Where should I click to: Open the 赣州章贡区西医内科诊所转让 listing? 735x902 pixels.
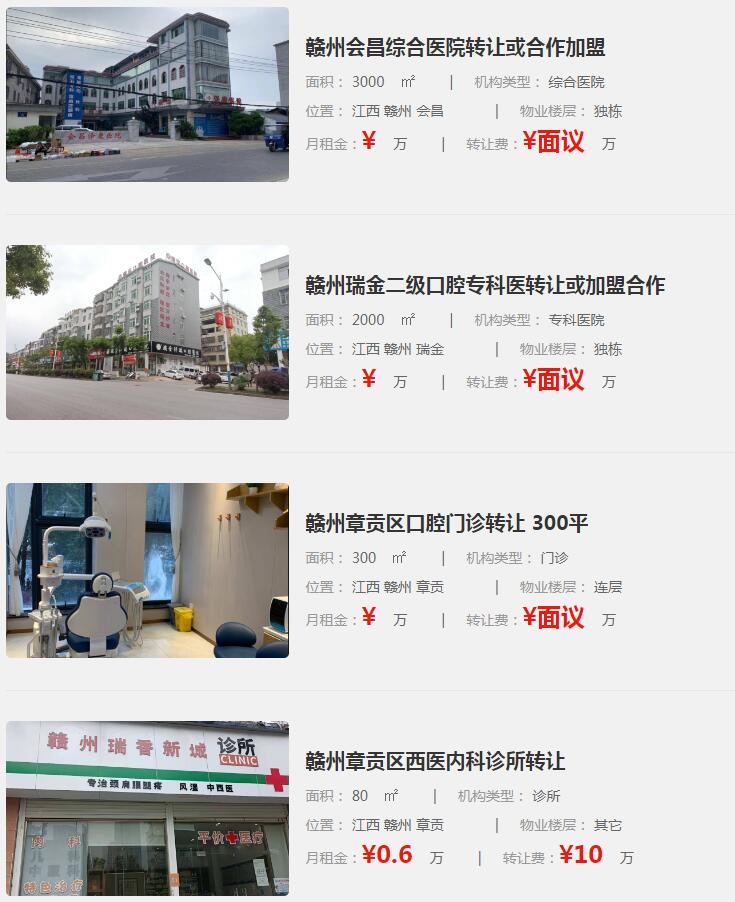[435, 761]
